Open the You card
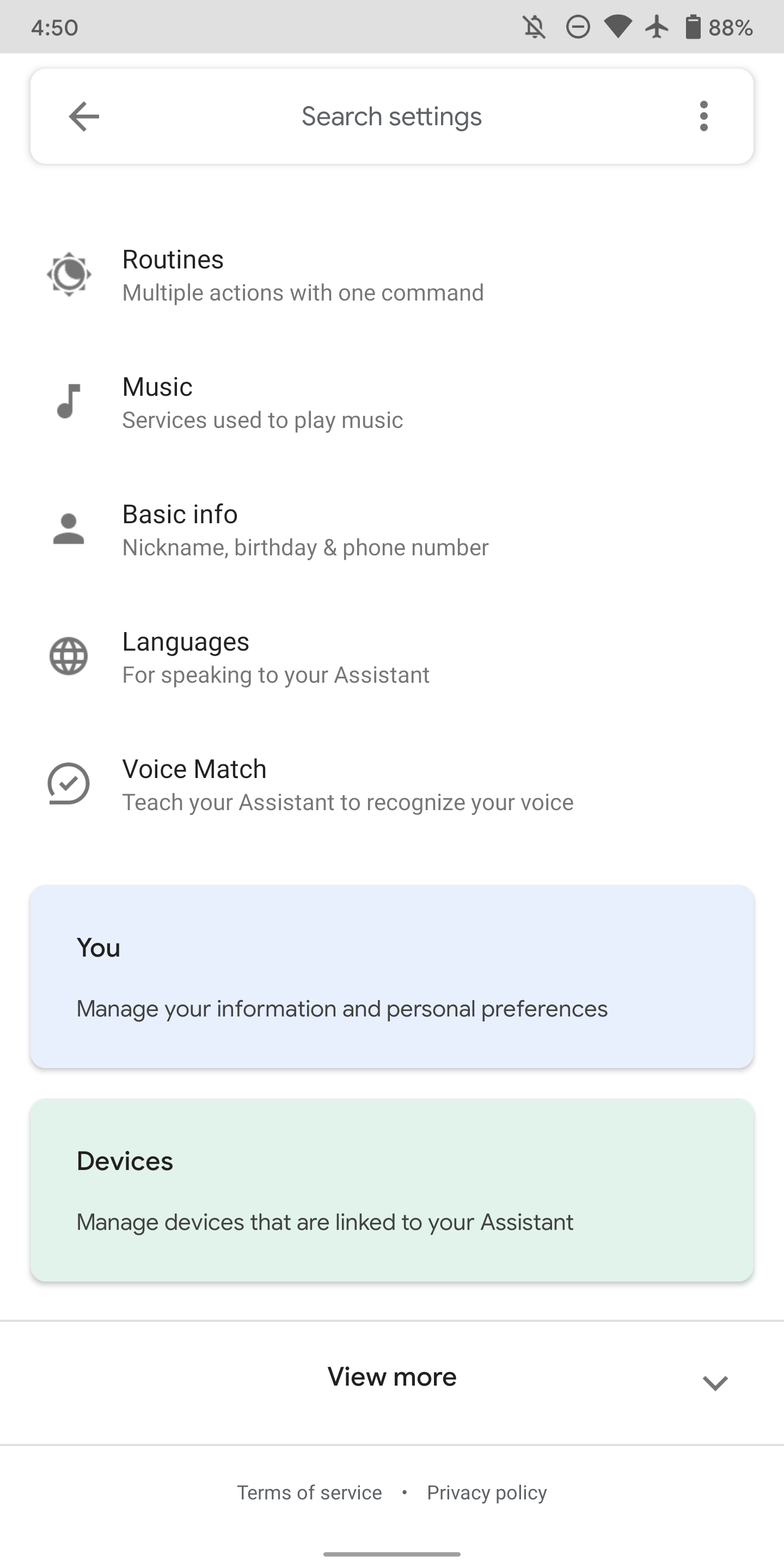This screenshot has height=1568, width=784. point(392,976)
